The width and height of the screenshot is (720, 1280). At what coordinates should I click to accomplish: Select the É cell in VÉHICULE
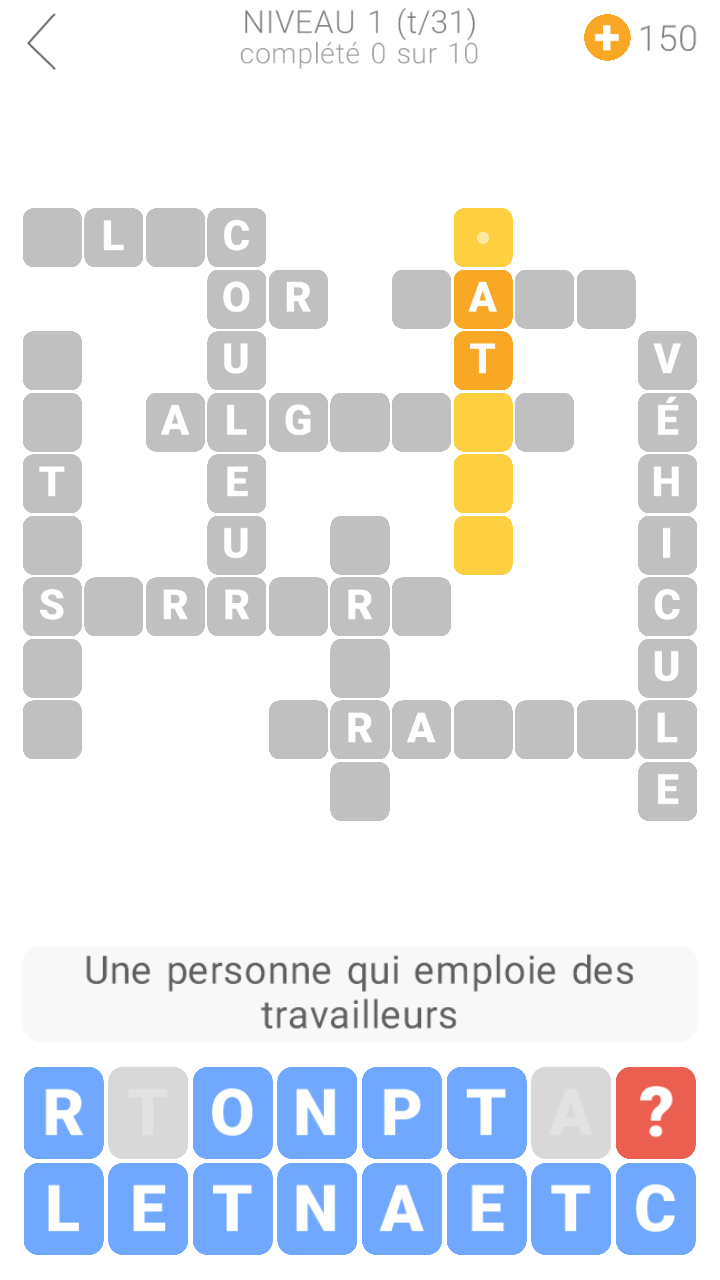[667, 422]
